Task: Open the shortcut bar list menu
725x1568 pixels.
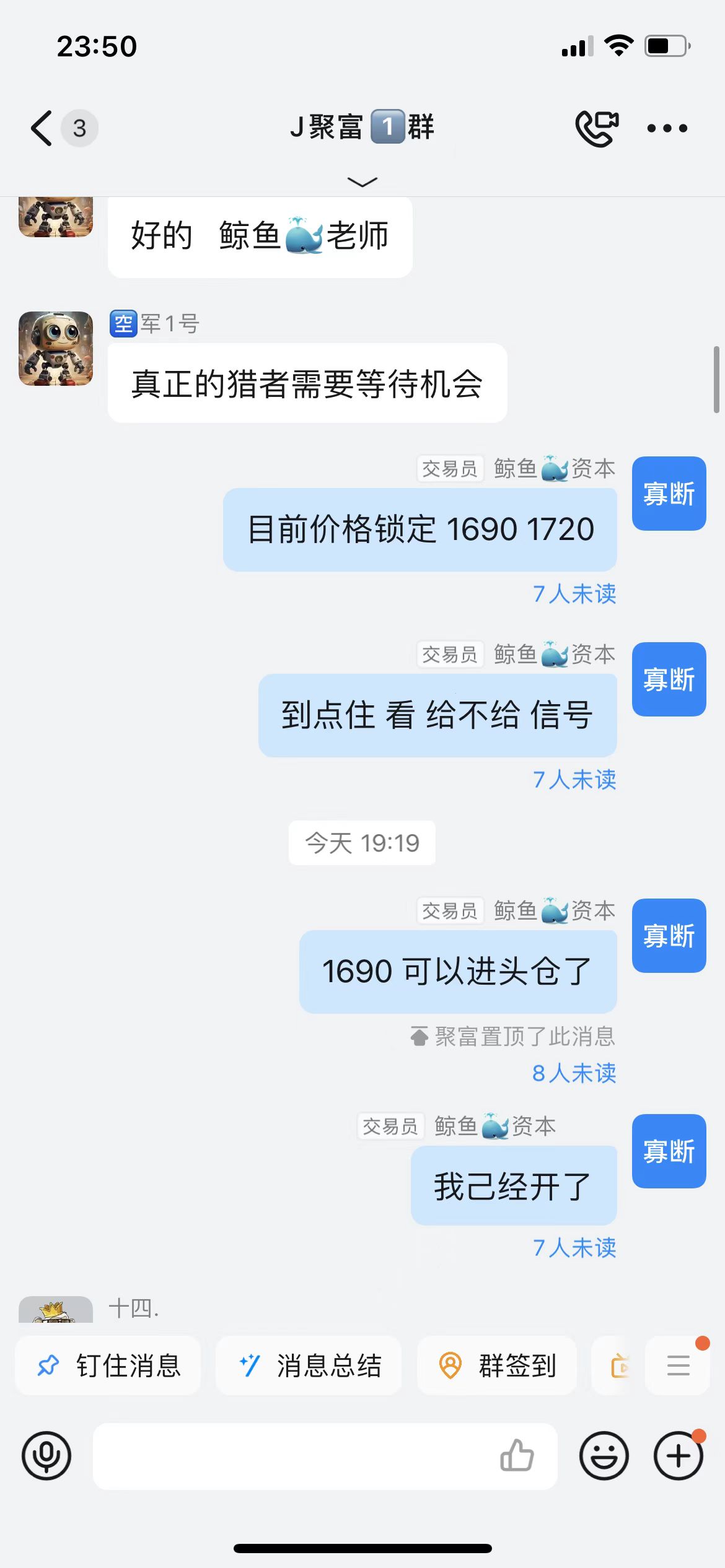Action: point(678,1365)
